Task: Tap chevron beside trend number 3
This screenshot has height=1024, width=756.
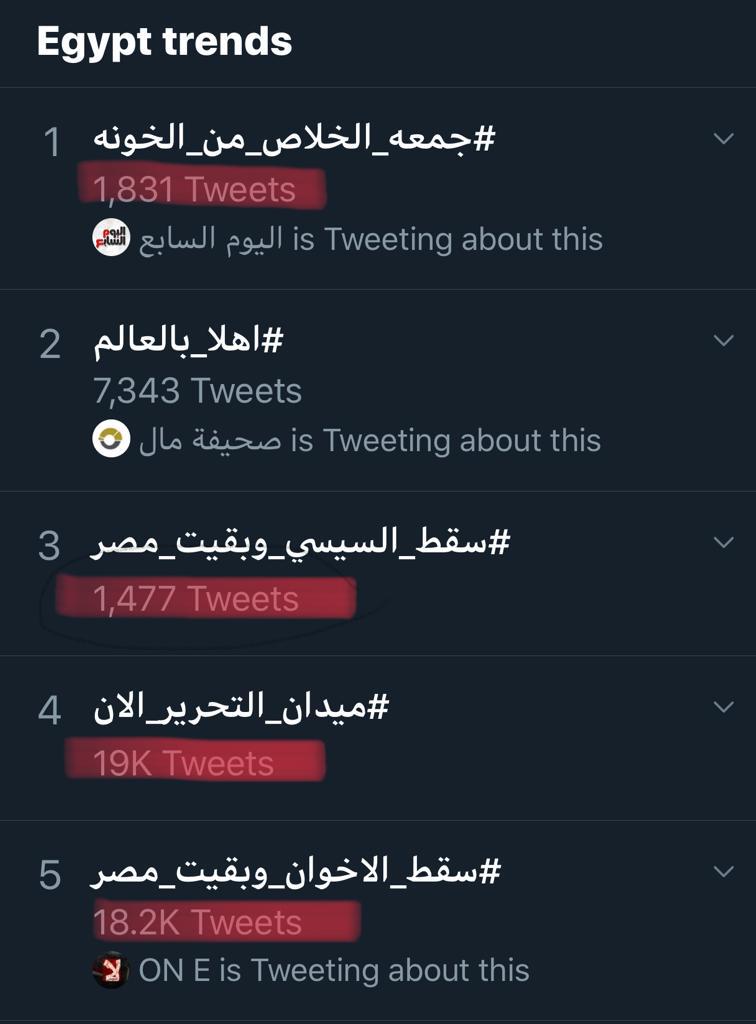Action: pos(723,543)
